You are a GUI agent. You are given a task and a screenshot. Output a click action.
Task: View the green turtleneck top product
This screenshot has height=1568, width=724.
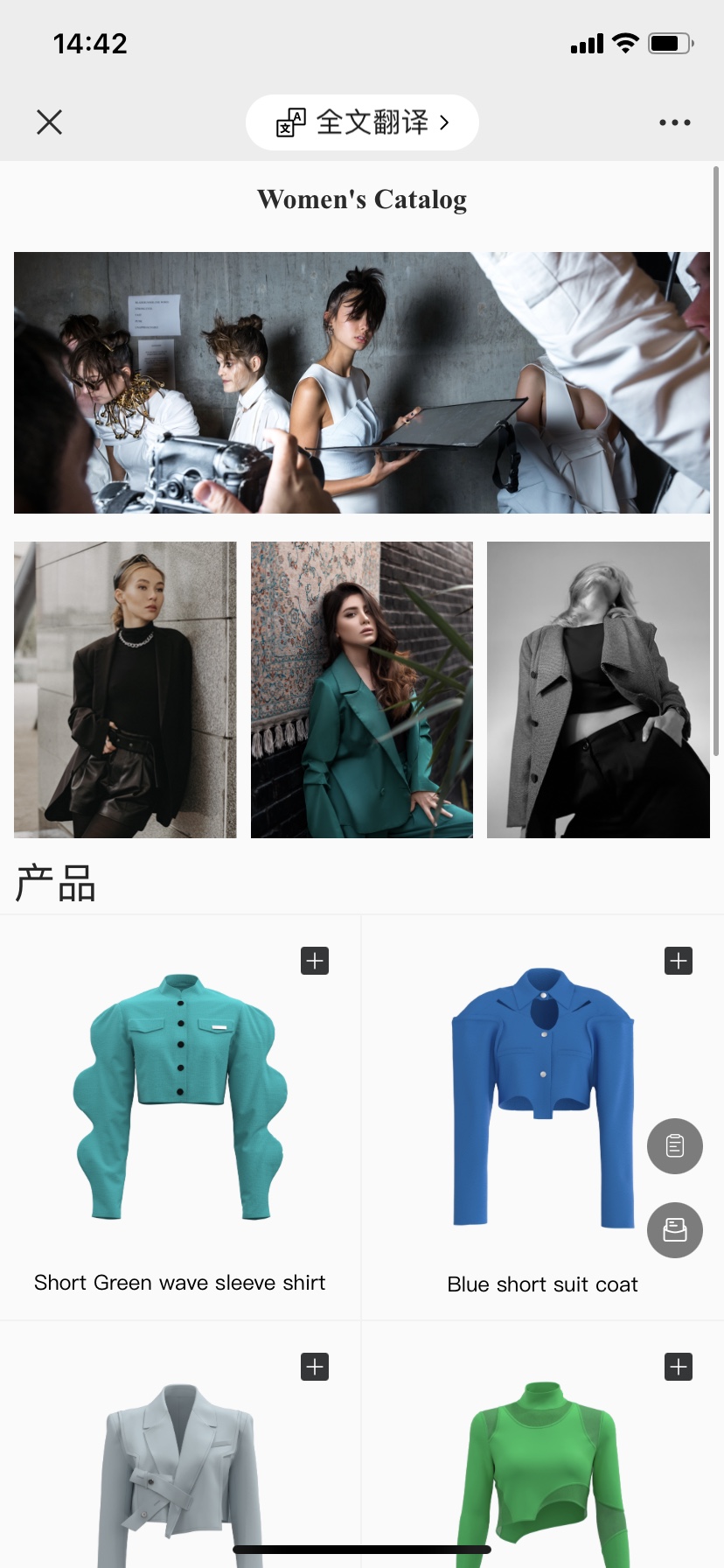click(x=542, y=1470)
